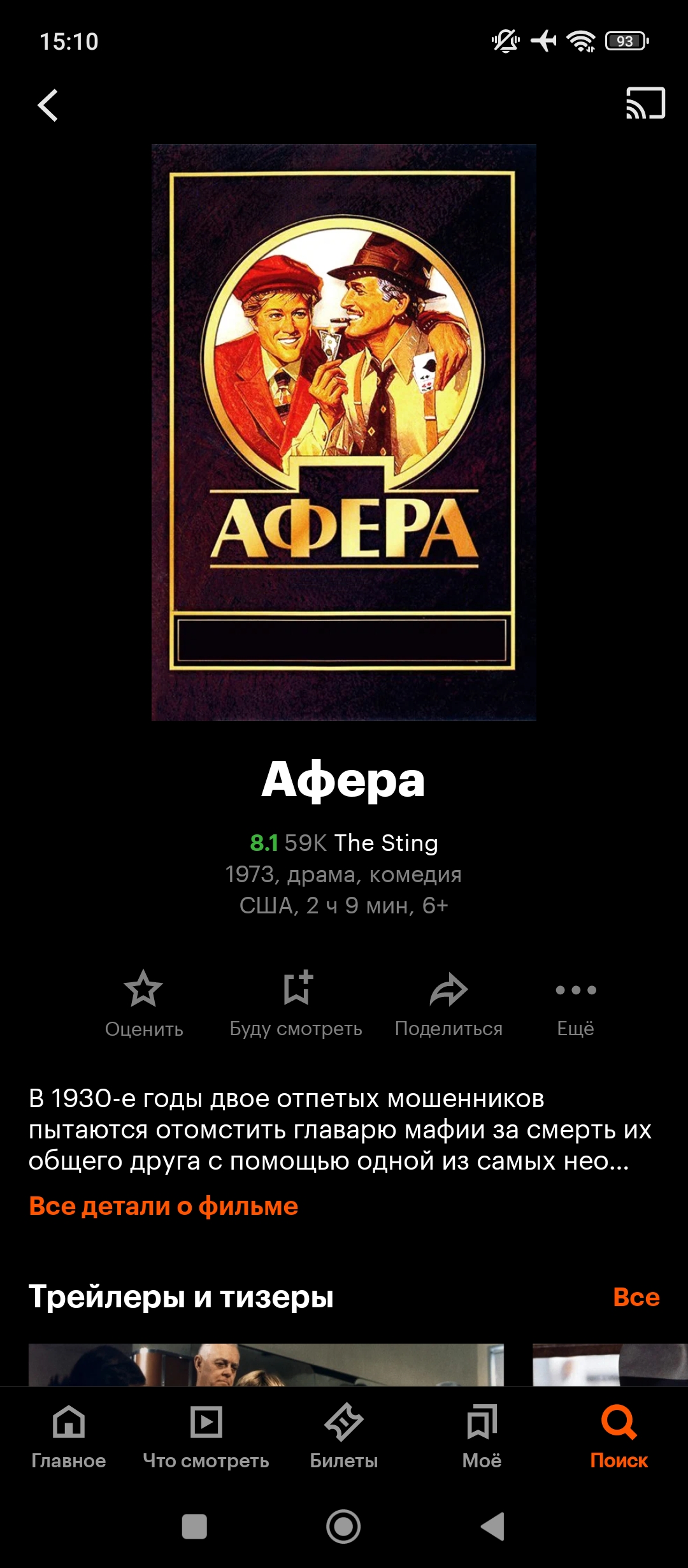Tap the system home button
688x1568 pixels.
(343, 1527)
